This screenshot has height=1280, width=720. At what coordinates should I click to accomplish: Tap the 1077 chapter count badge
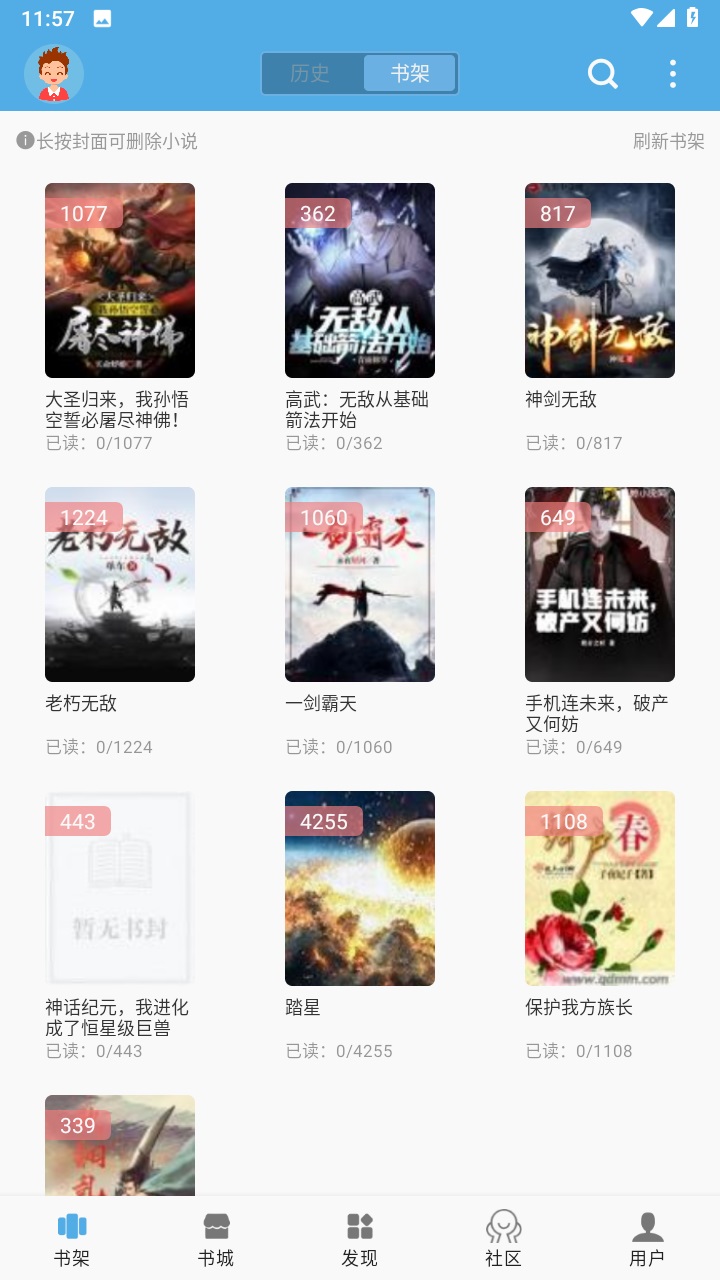(x=84, y=213)
